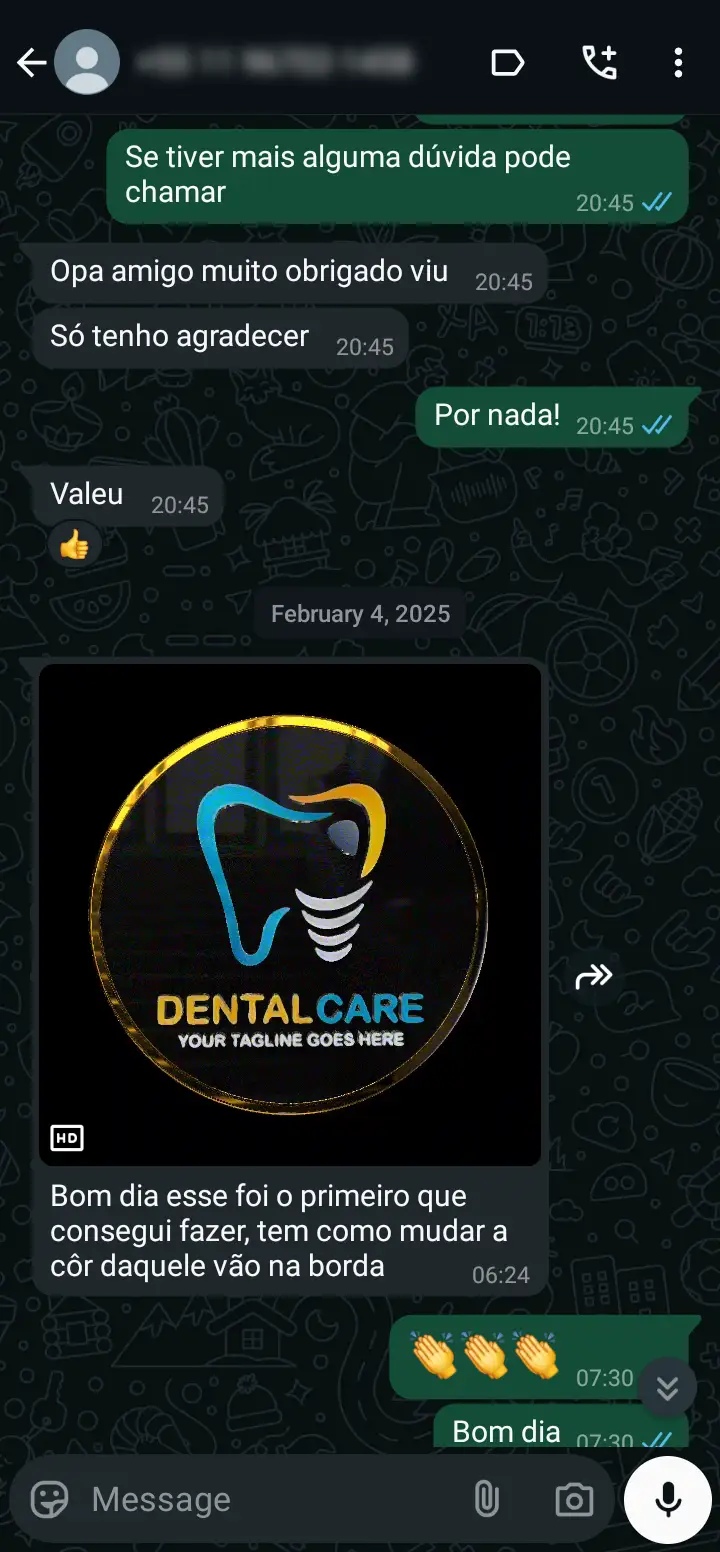Screen dimensions: 720x1552
Task: Attach a file with the paperclip
Action: pyautogui.click(x=486, y=1499)
